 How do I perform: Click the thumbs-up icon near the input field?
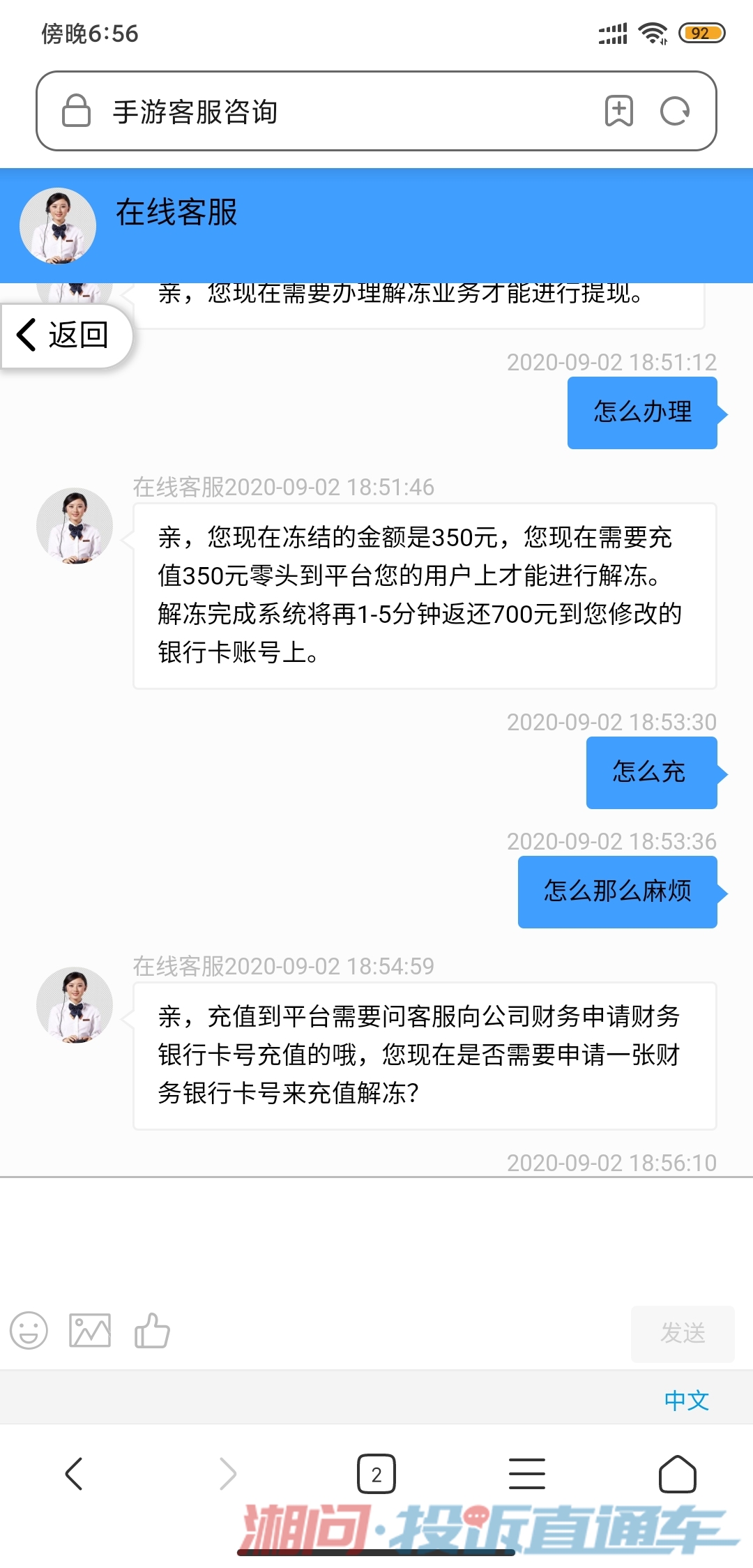(x=151, y=1331)
